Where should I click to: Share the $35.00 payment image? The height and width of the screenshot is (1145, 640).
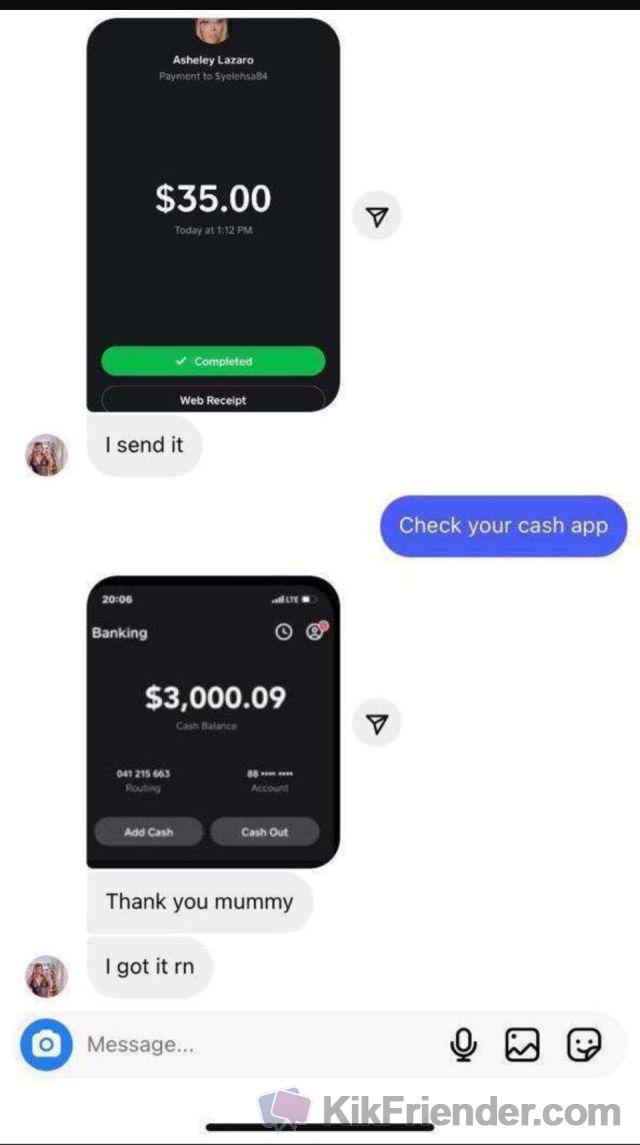(x=377, y=216)
